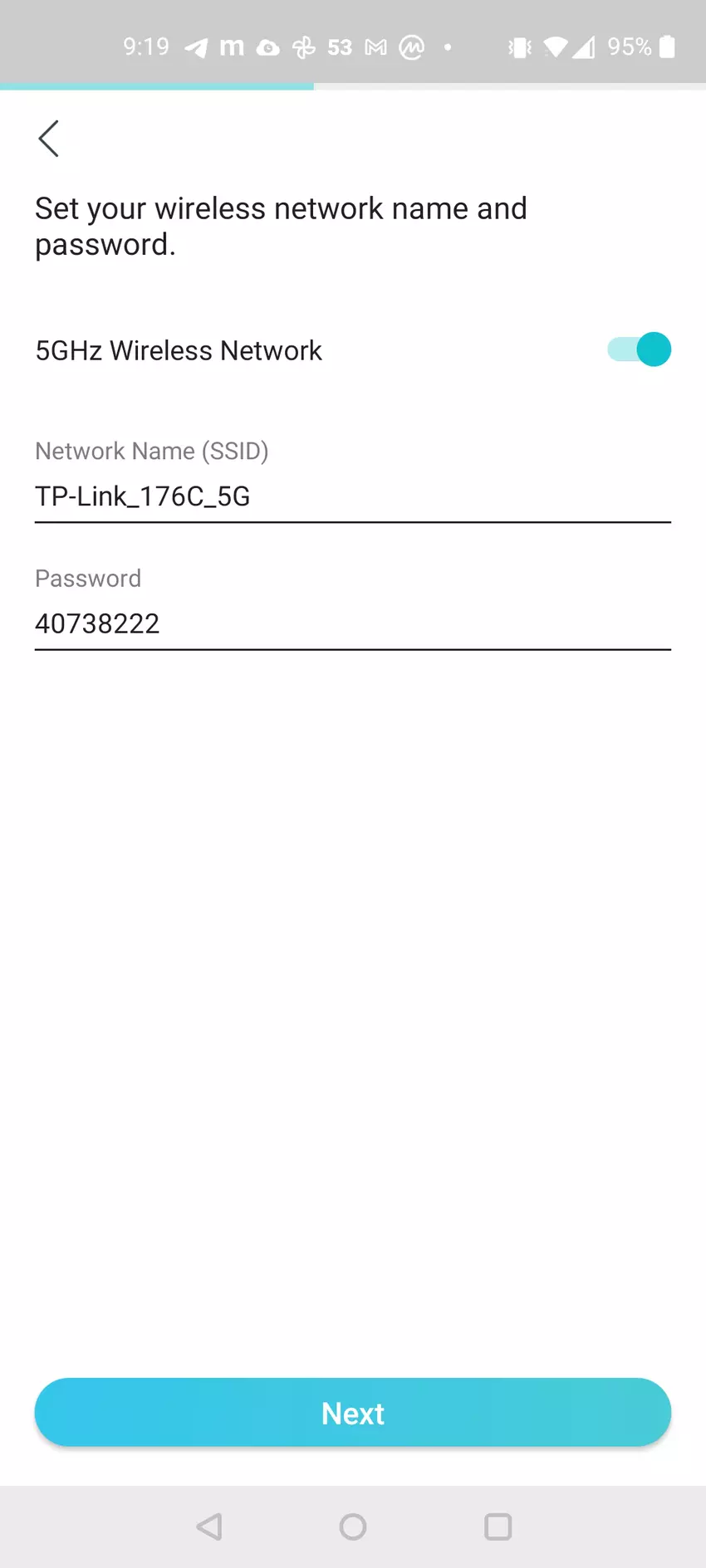Go back using the top-left arrow

click(x=49, y=139)
